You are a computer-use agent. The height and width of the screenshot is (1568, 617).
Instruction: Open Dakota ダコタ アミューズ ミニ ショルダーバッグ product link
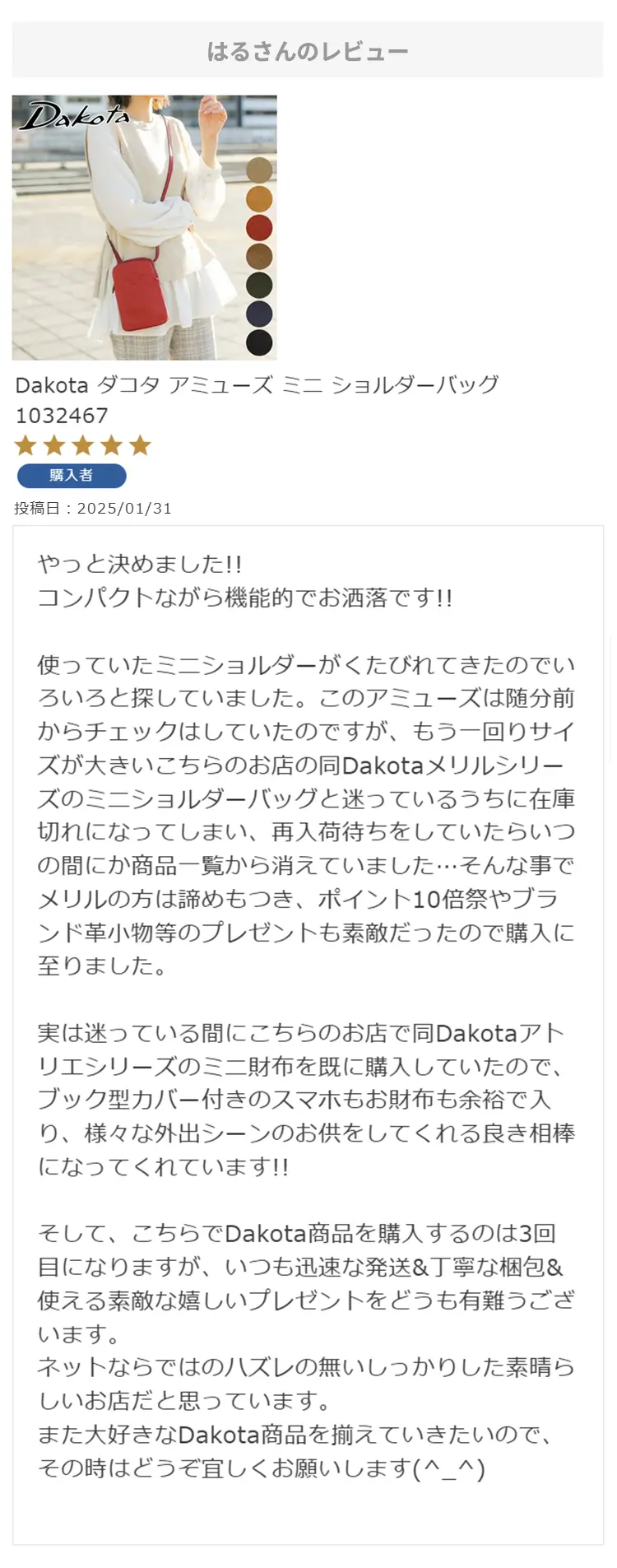[257, 384]
